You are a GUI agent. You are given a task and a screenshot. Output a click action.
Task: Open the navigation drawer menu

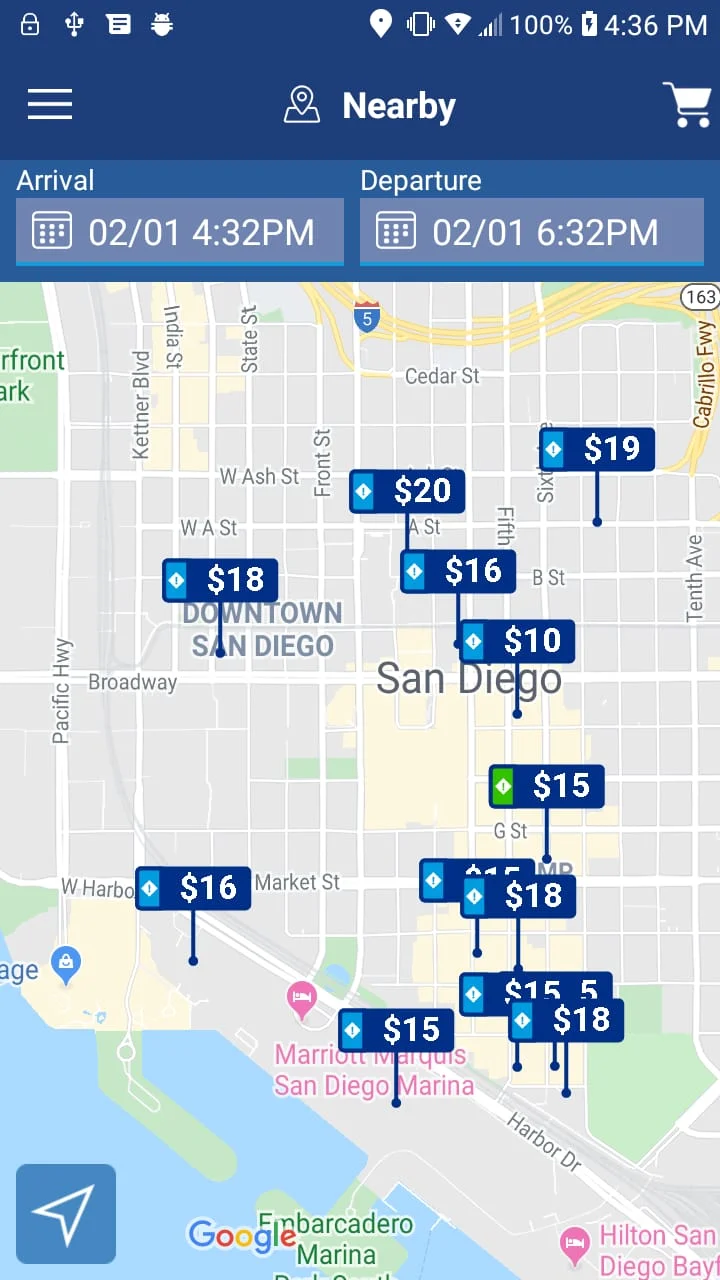50,105
